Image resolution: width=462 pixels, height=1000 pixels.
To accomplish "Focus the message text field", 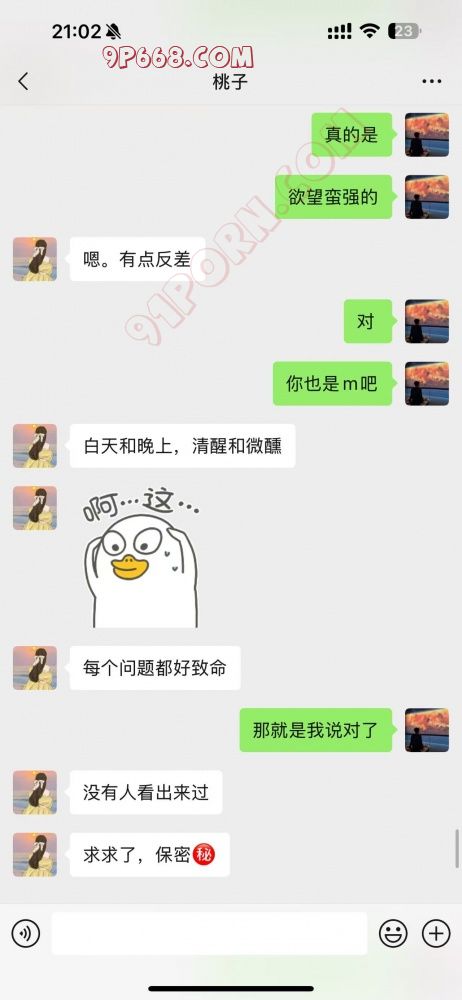I will pos(209,934).
